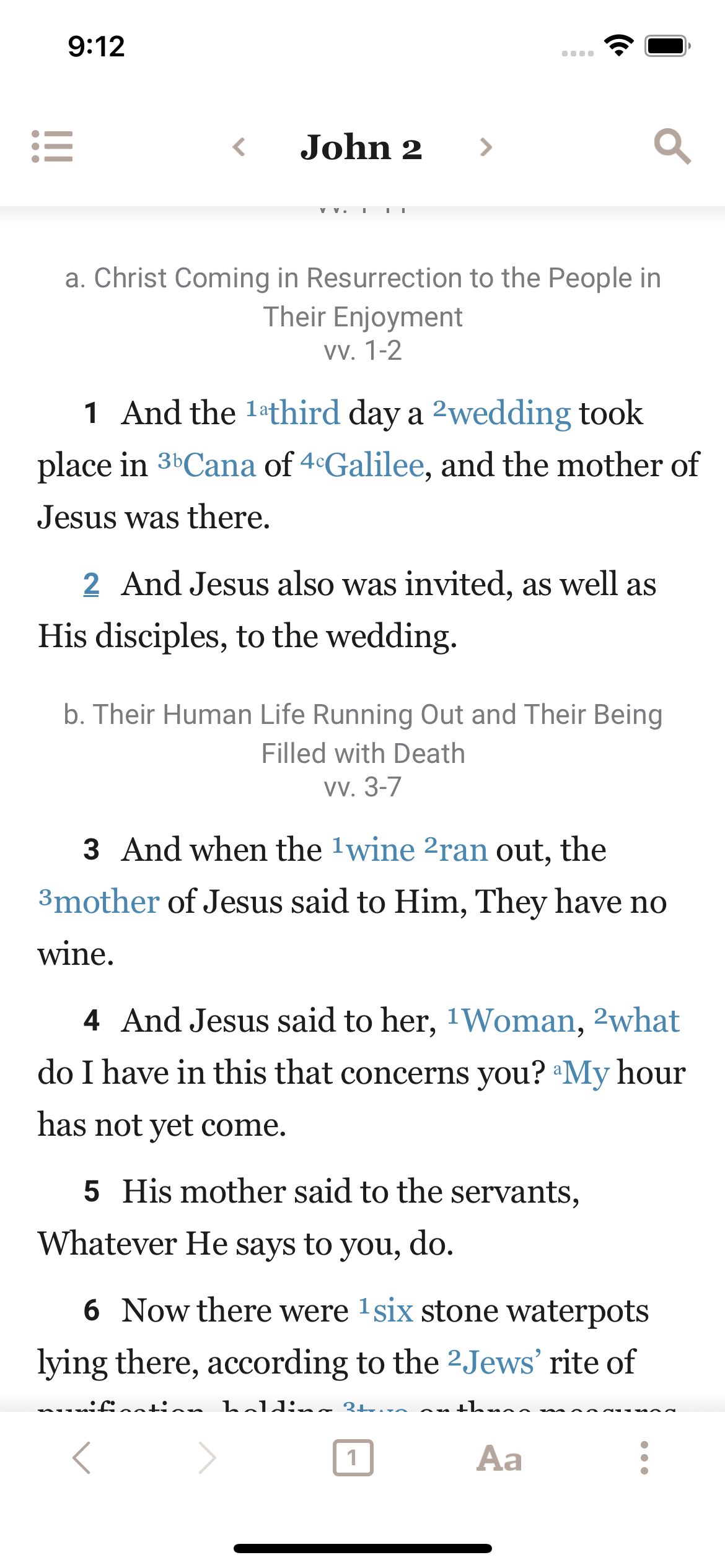Viewport: 725px width, 1568px height.
Task: Open the Aa font settings
Action: tap(499, 1458)
